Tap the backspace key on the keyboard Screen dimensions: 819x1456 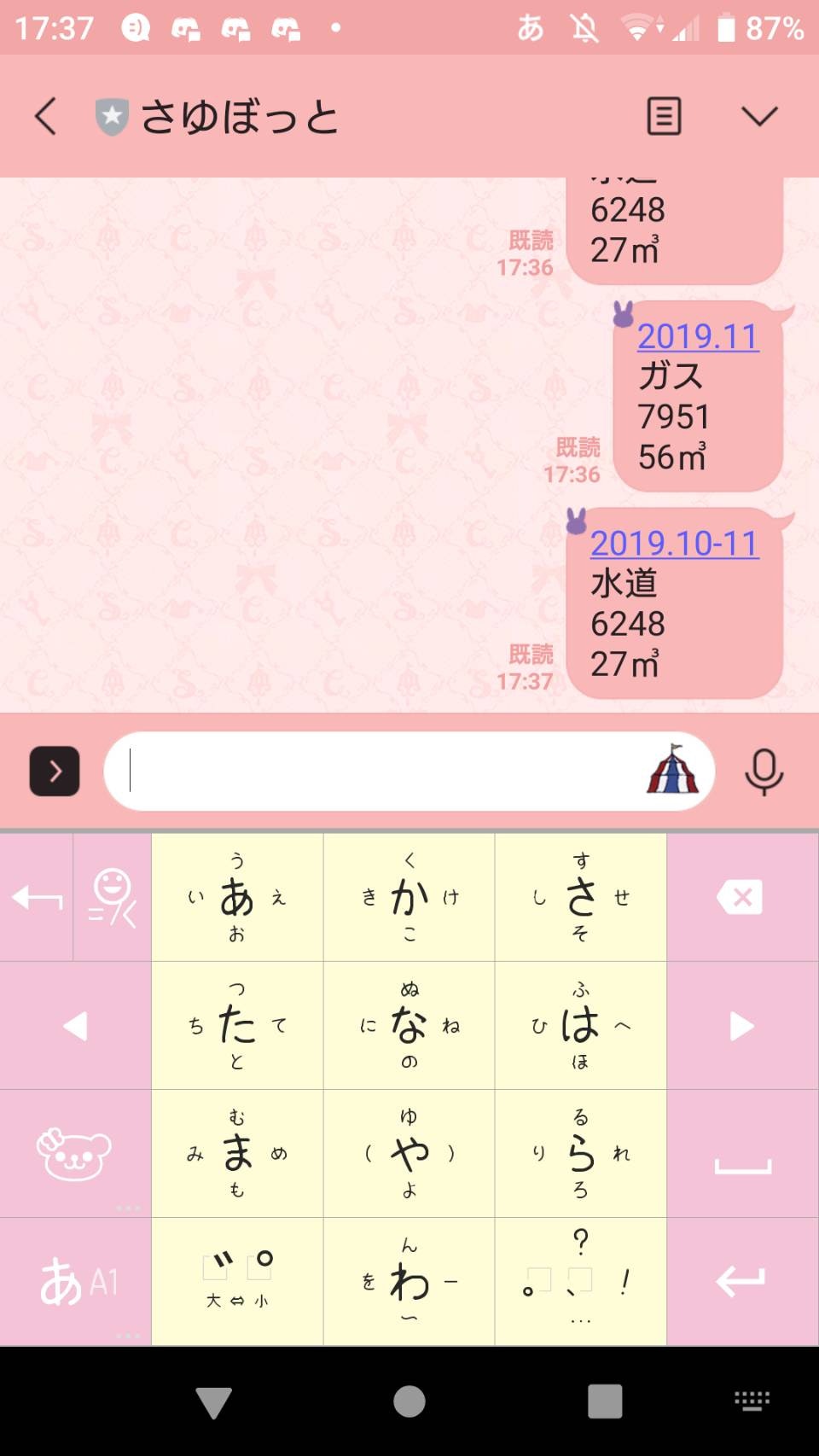pyautogui.click(x=741, y=897)
